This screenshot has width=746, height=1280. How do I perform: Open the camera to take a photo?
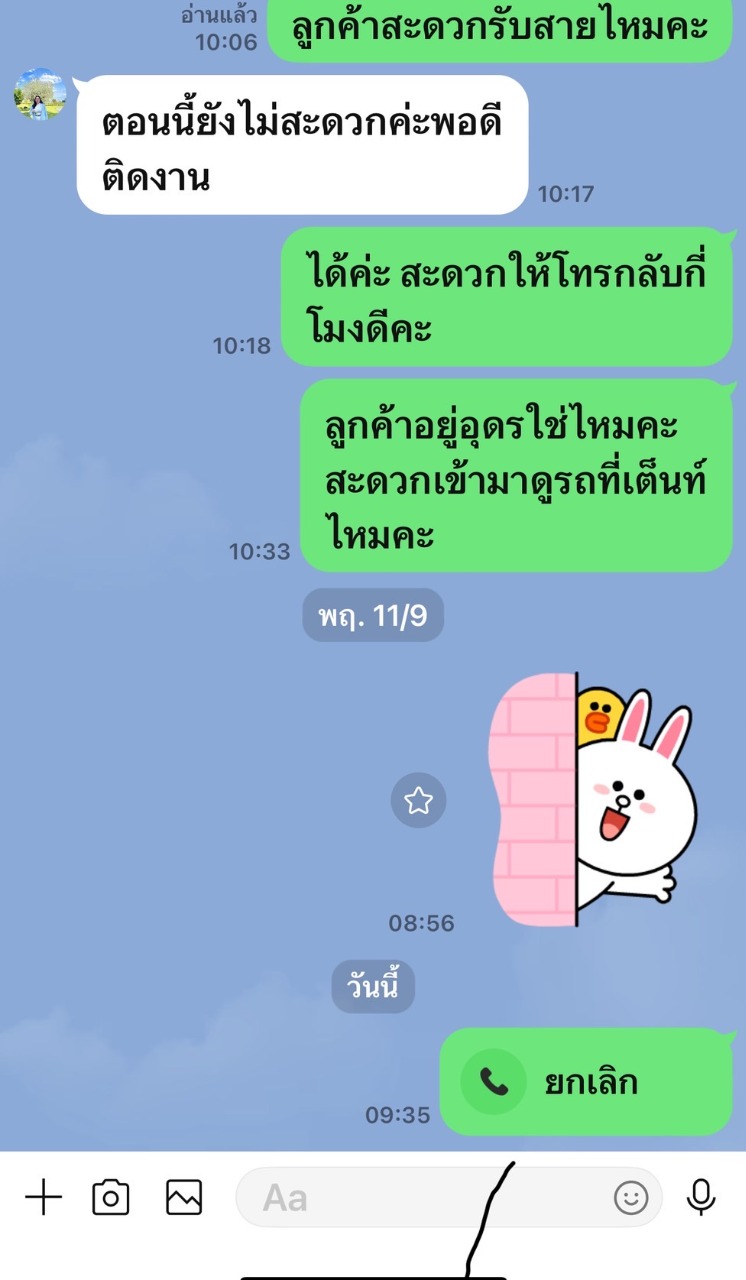coord(111,1197)
